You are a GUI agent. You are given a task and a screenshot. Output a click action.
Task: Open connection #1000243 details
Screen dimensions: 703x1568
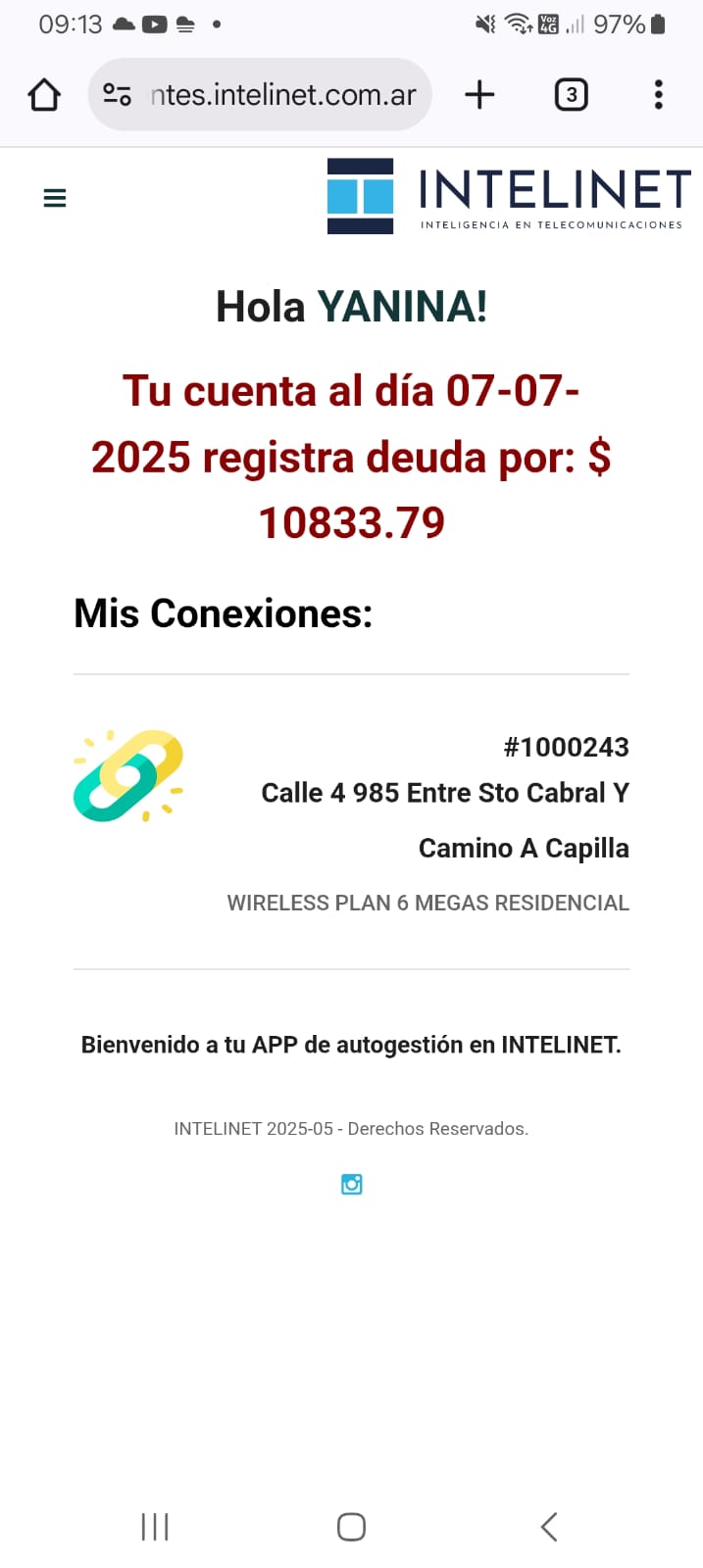[x=566, y=747]
